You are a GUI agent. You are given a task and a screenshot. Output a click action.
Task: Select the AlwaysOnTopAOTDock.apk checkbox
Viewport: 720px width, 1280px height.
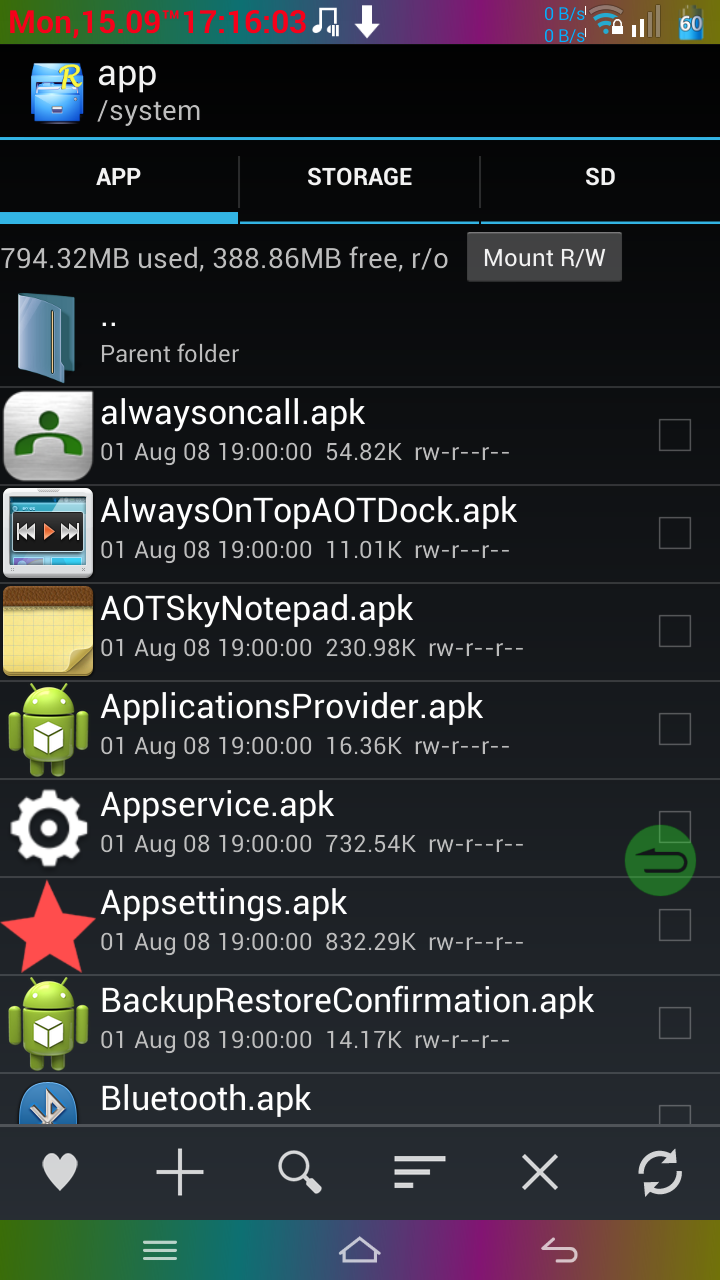coord(675,533)
